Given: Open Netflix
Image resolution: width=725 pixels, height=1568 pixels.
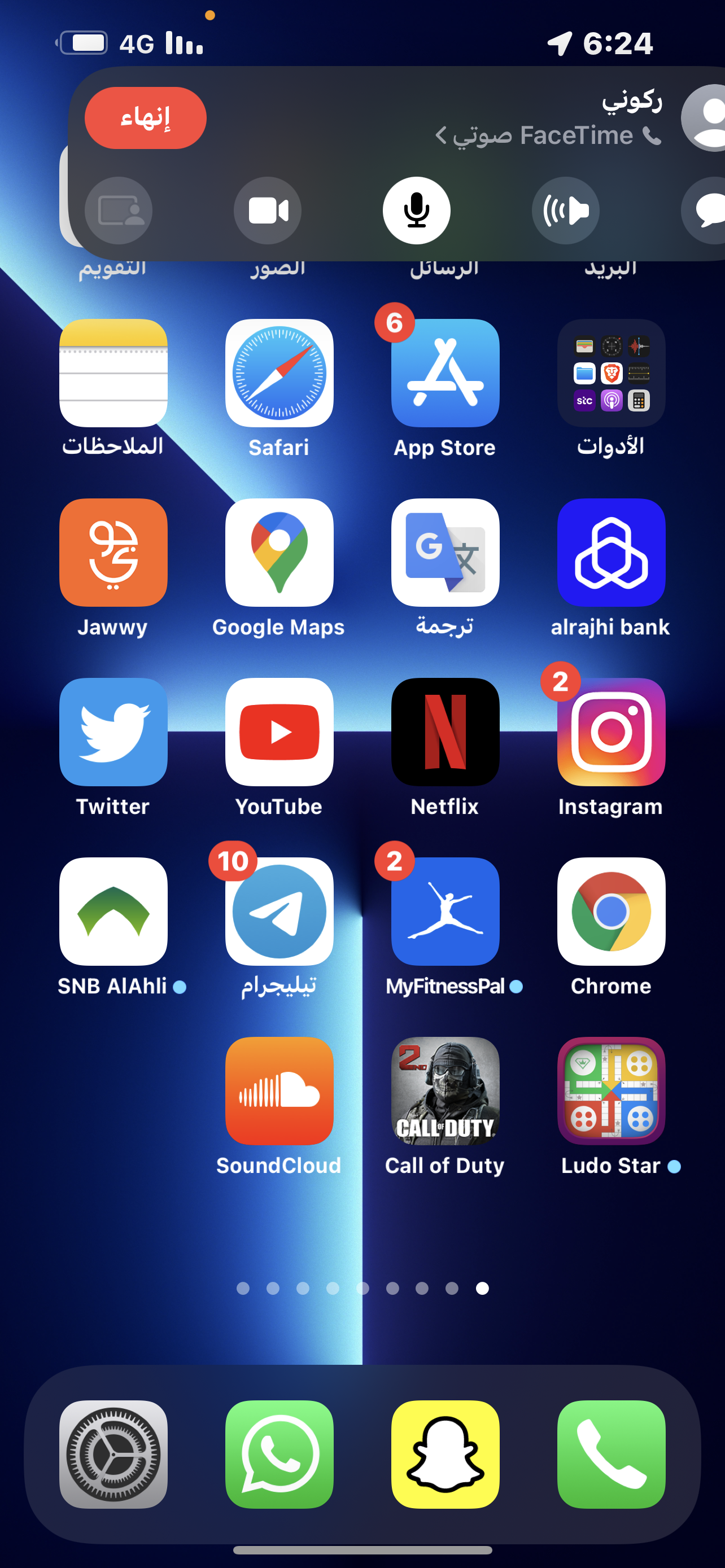Looking at the screenshot, I should click(x=445, y=732).
